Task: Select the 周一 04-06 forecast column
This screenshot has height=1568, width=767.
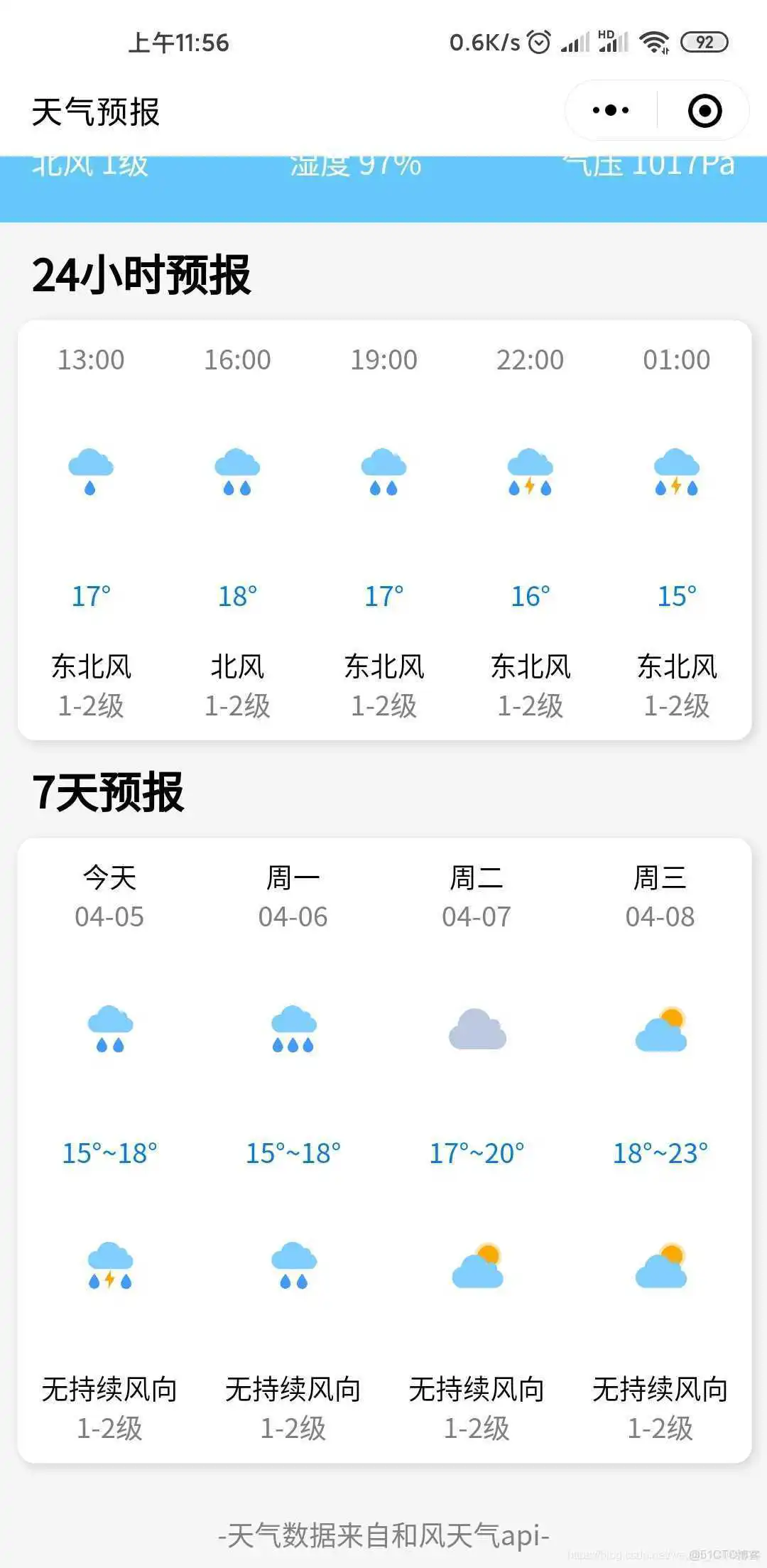Action: (x=293, y=895)
